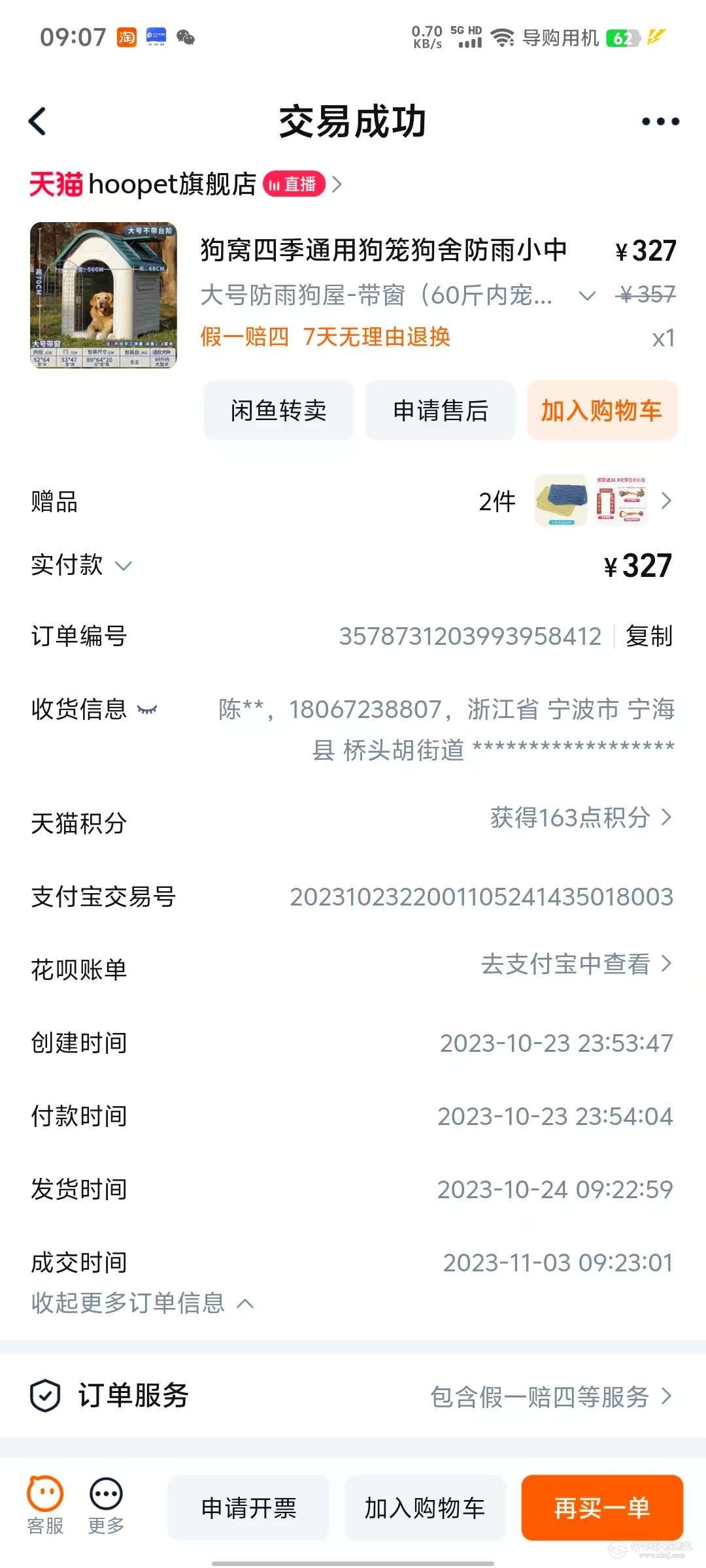Viewport: 706px width, 1568px height.
Task: Open 订单服务 details row
Action: (353, 1397)
